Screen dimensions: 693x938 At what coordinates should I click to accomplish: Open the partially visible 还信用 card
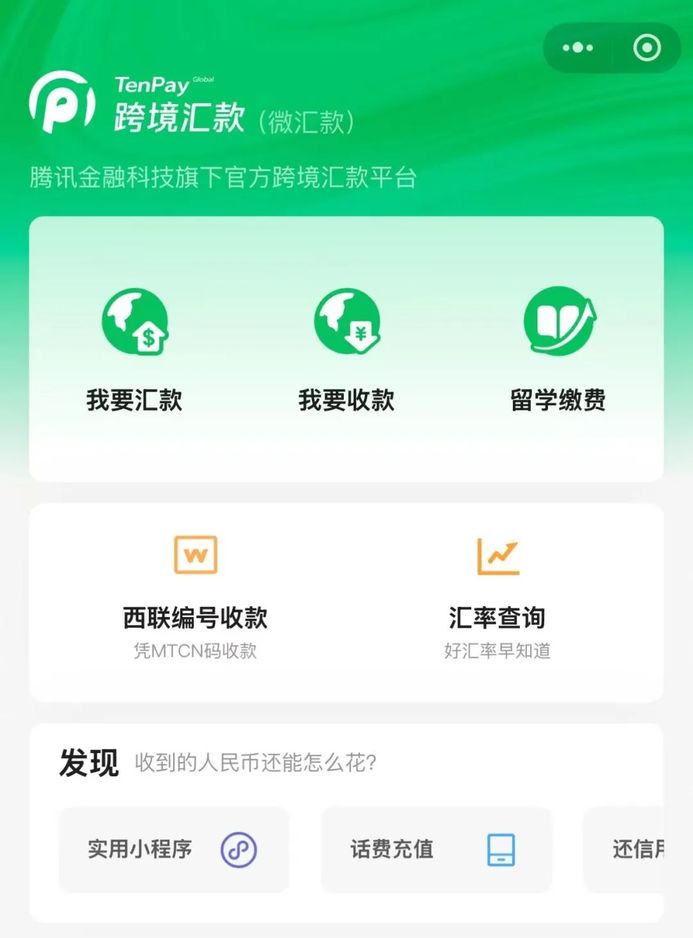(630, 849)
